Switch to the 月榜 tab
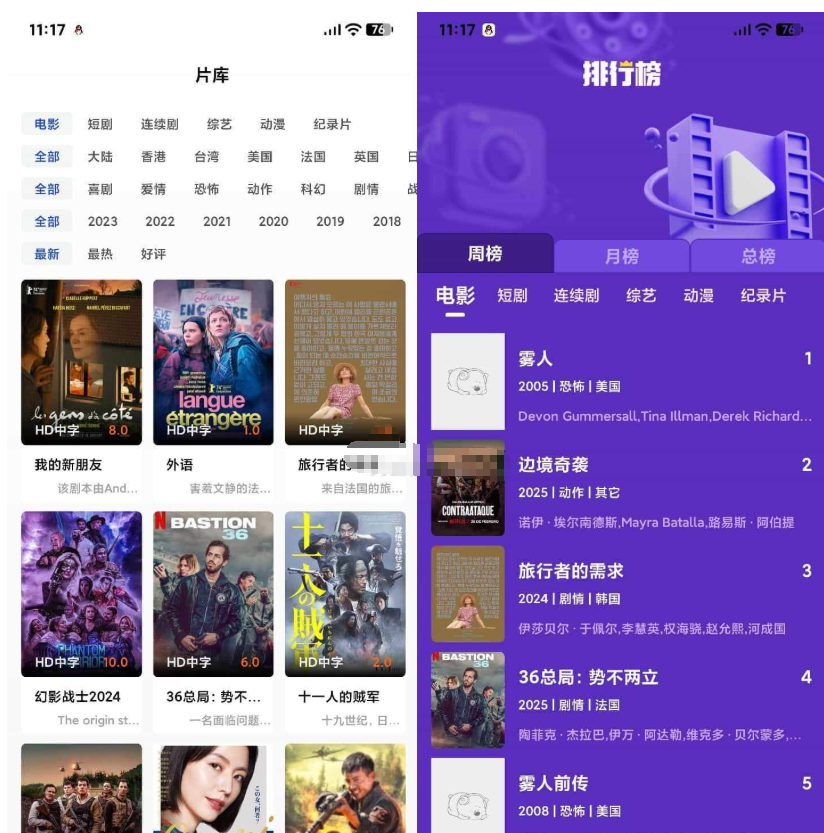 (x=621, y=255)
